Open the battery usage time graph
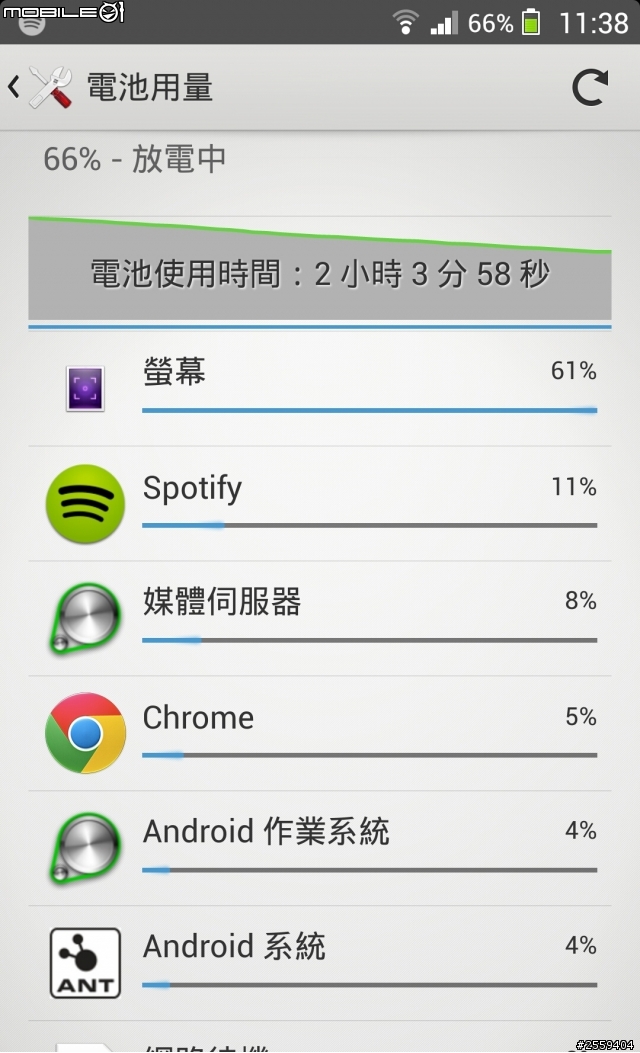 [320, 270]
